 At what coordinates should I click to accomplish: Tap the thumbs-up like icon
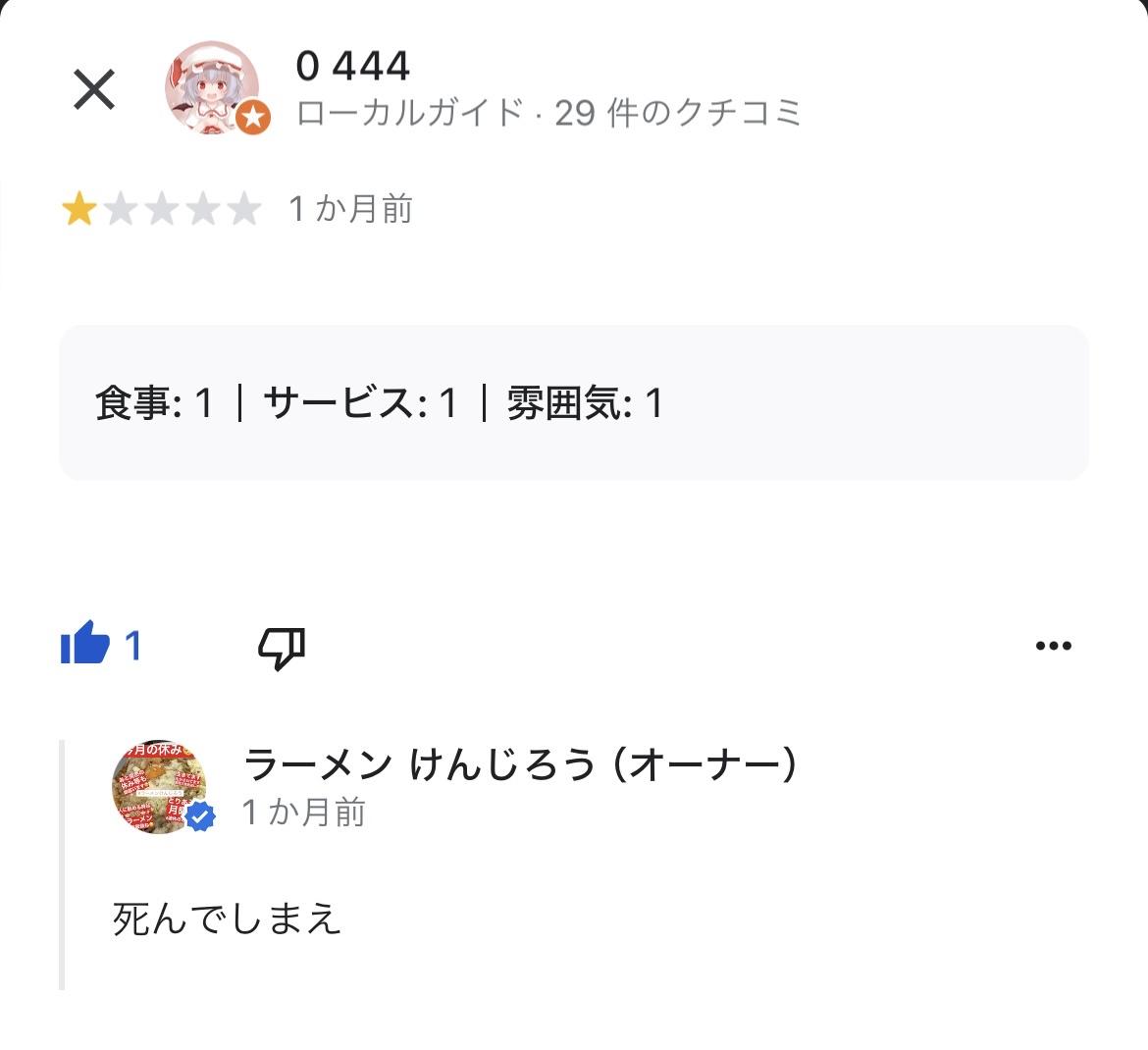85,645
